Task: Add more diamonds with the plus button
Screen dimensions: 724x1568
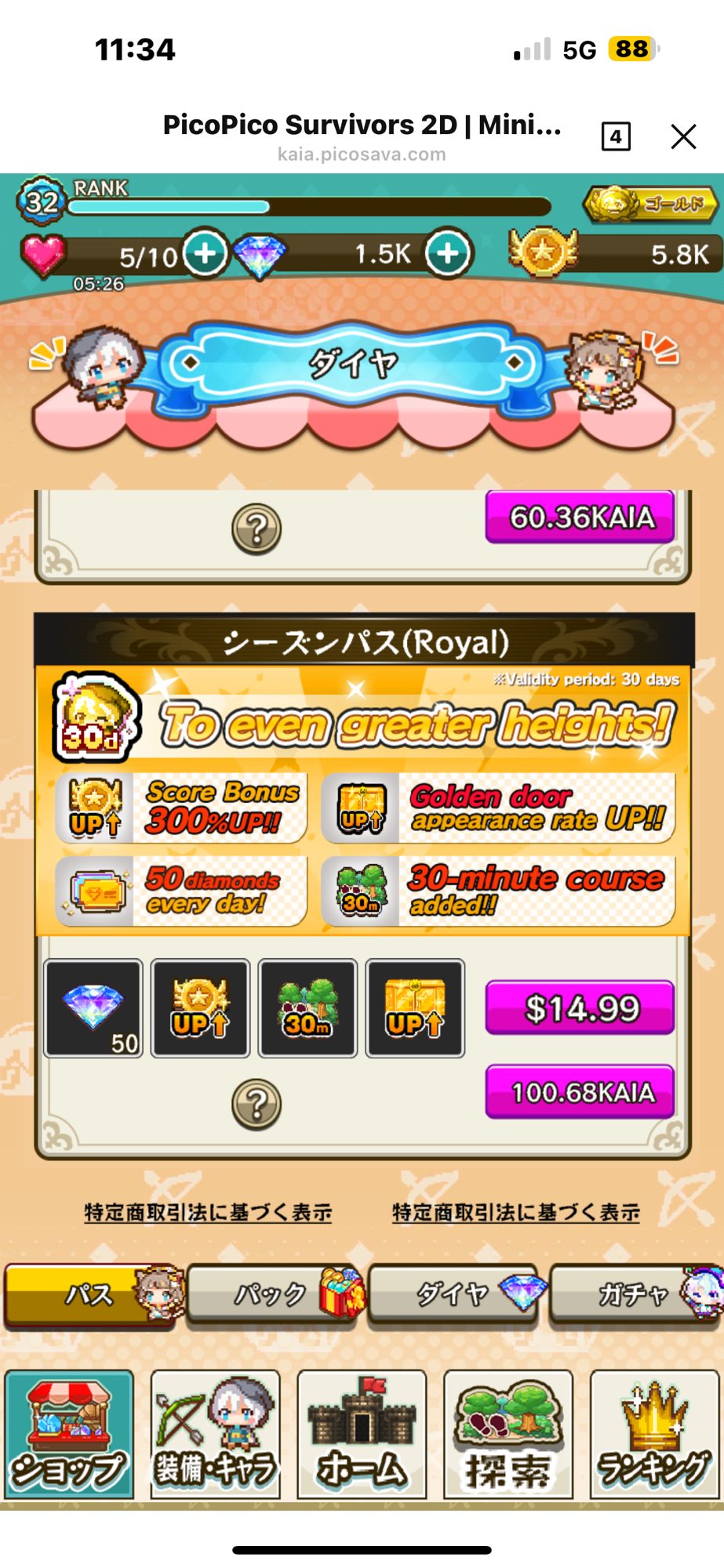Action: click(448, 253)
